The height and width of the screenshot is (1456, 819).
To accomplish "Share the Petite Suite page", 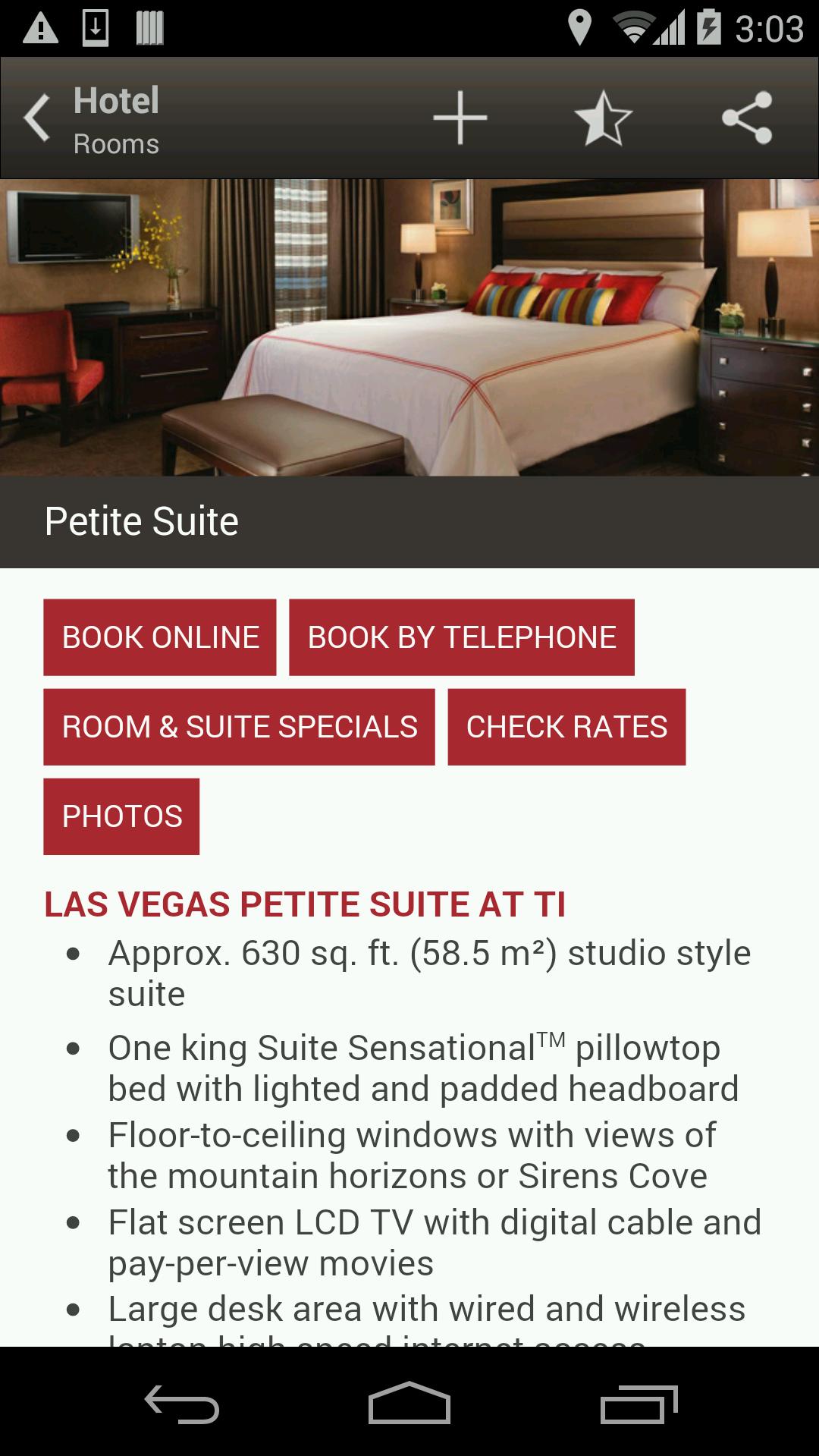I will pyautogui.click(x=746, y=118).
